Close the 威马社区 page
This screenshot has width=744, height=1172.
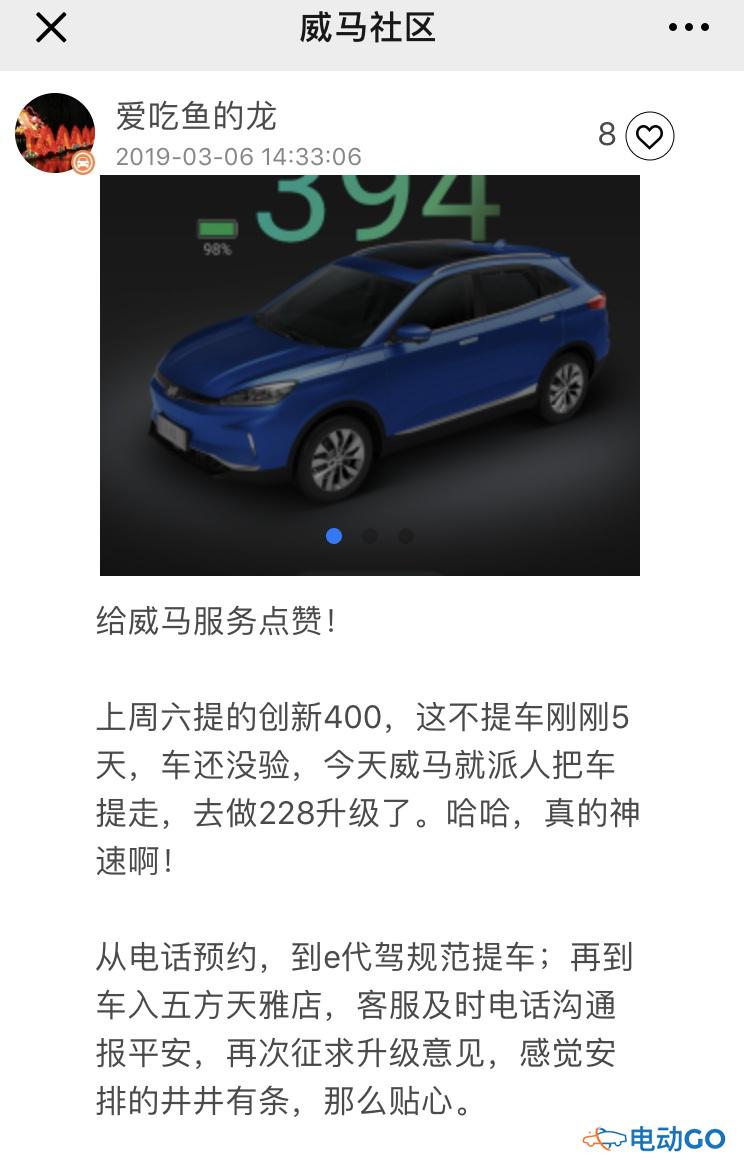tap(51, 28)
